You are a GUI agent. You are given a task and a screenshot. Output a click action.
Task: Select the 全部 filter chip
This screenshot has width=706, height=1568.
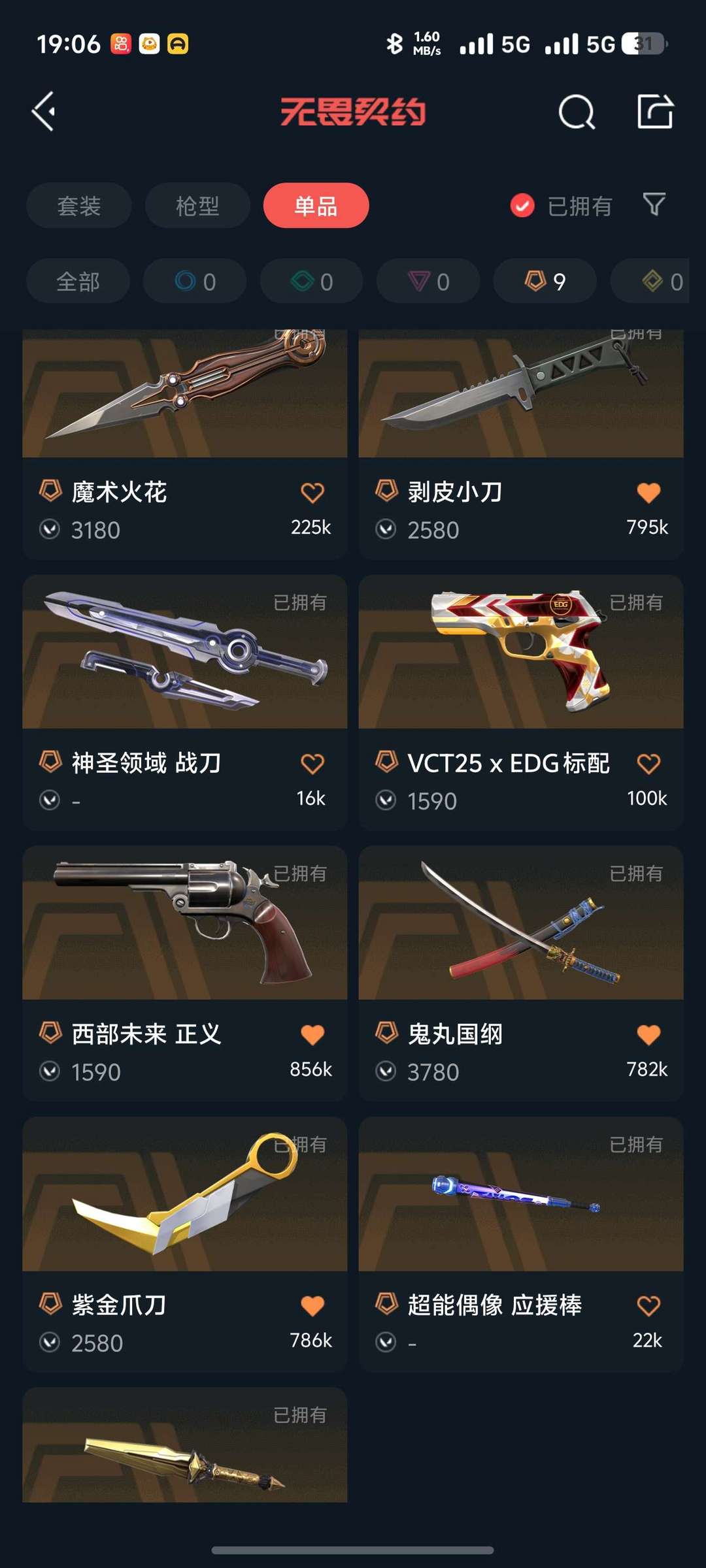[x=78, y=281]
